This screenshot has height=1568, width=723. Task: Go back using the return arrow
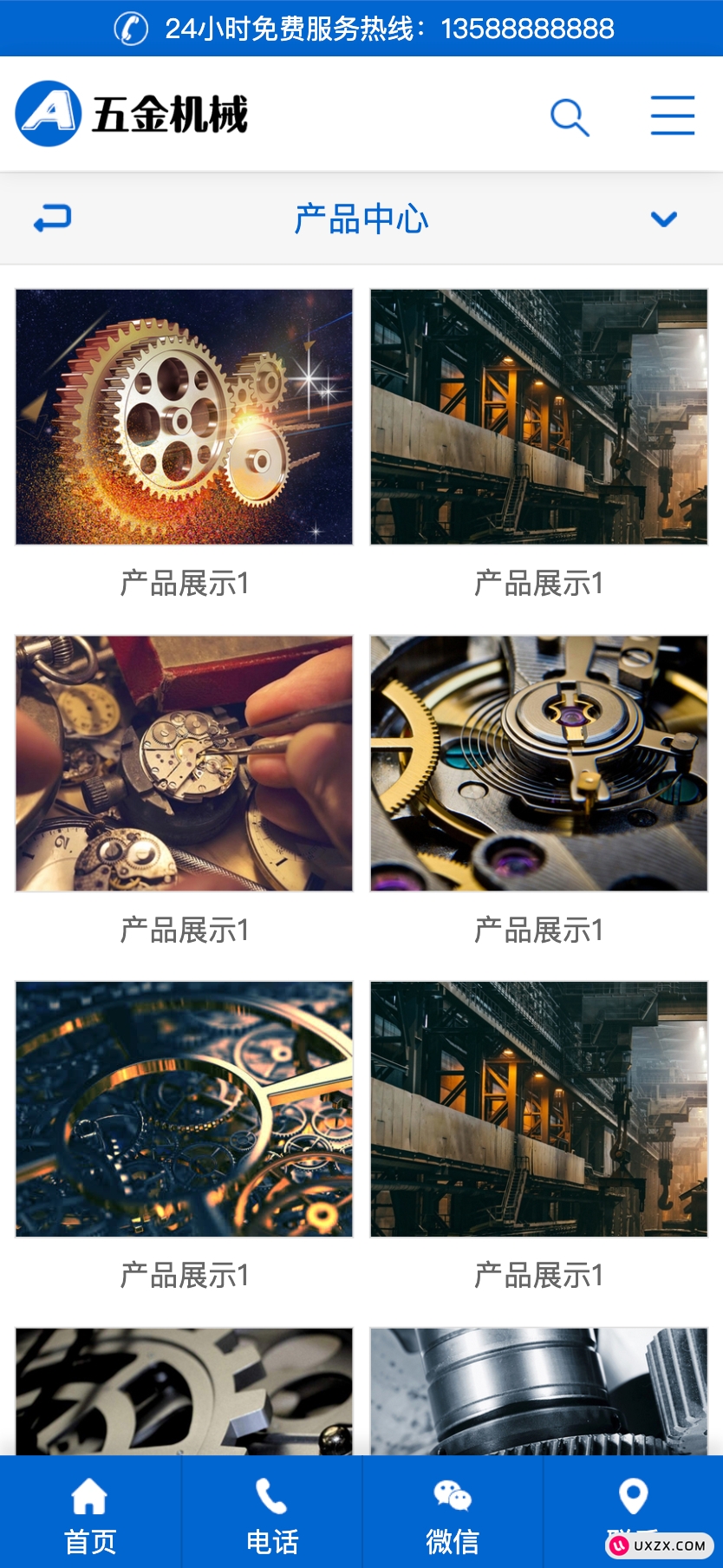click(x=52, y=219)
